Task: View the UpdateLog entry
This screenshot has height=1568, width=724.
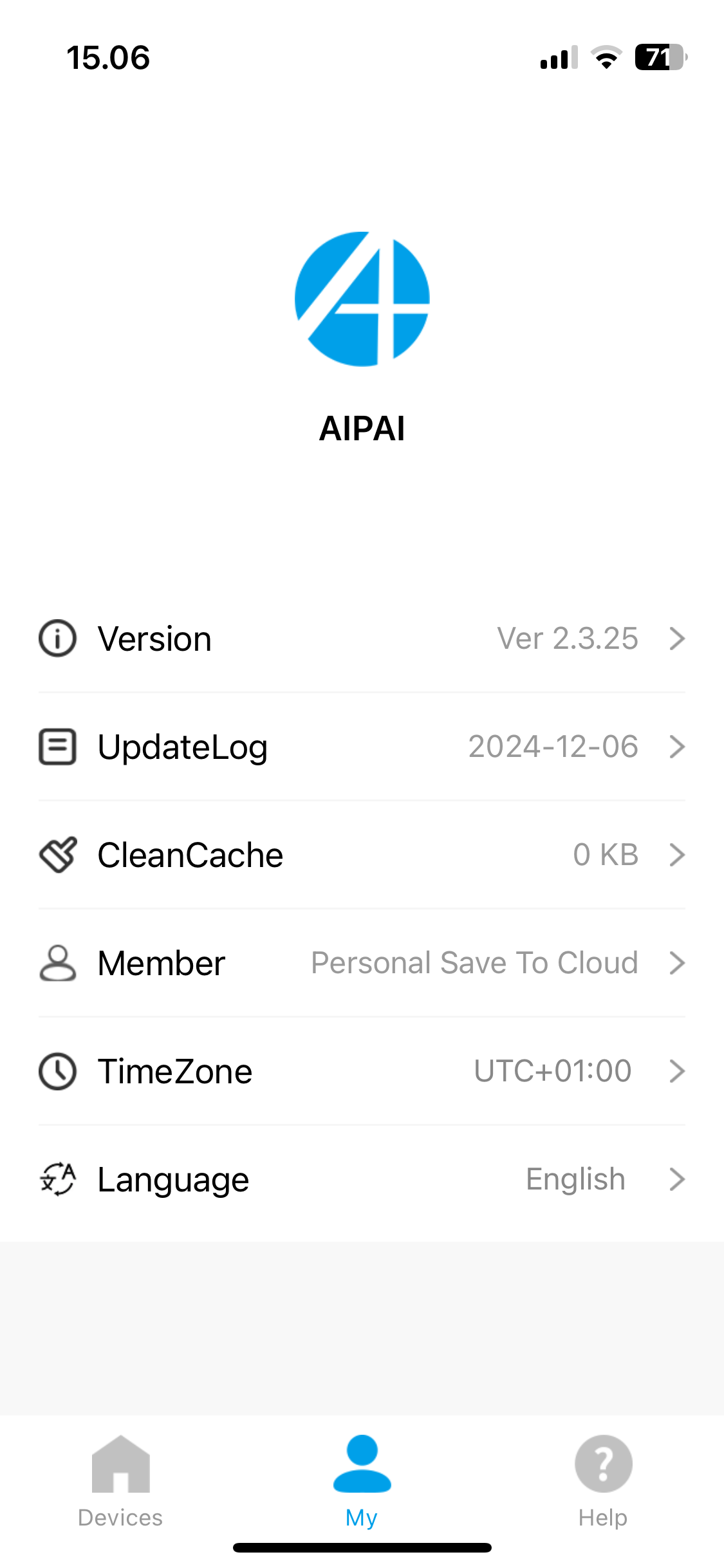Action: 362,747
